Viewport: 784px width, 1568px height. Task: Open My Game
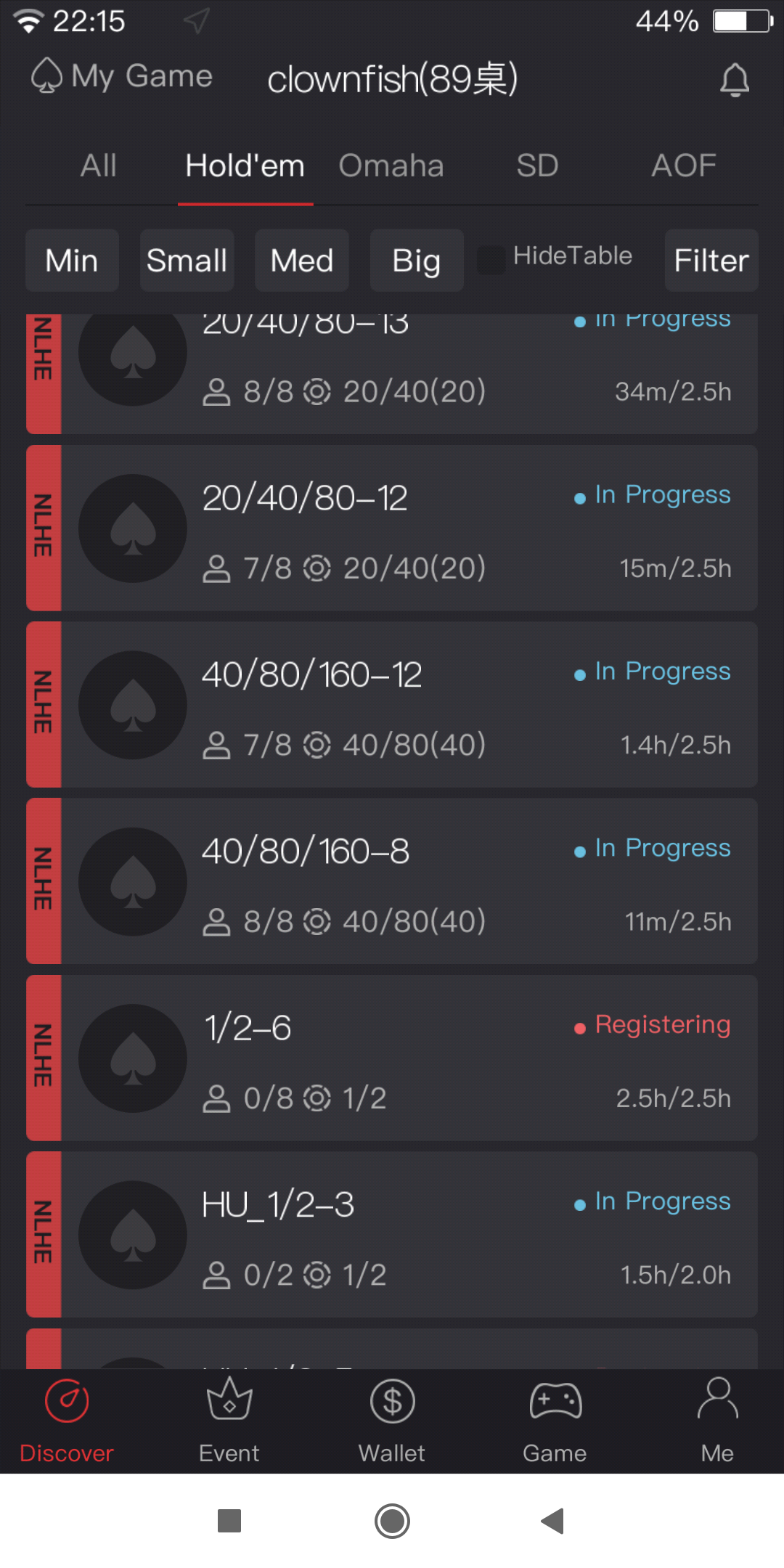[122, 76]
